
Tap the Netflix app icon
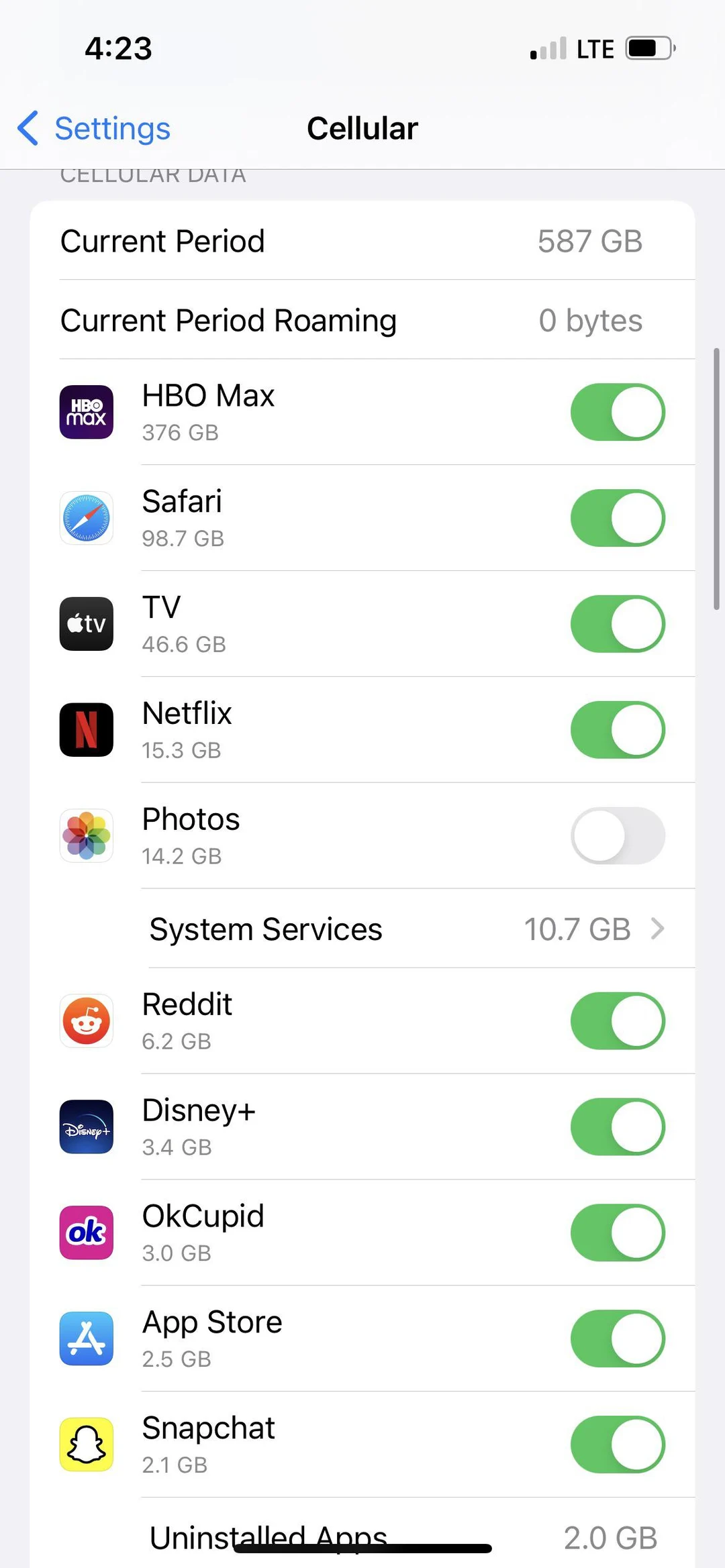tap(86, 729)
